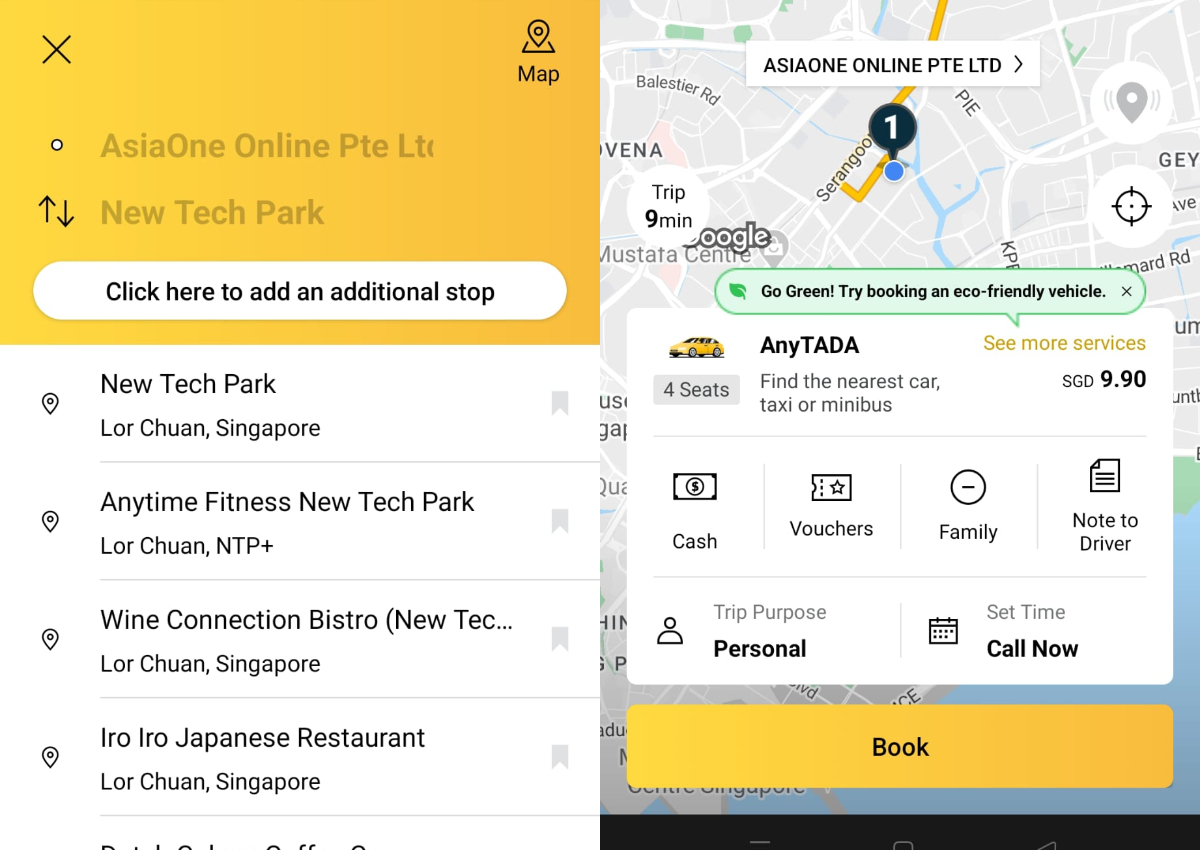Open ASIAONE ONLINE PTE LTD pickup label
1200x850 pixels.
(892, 65)
